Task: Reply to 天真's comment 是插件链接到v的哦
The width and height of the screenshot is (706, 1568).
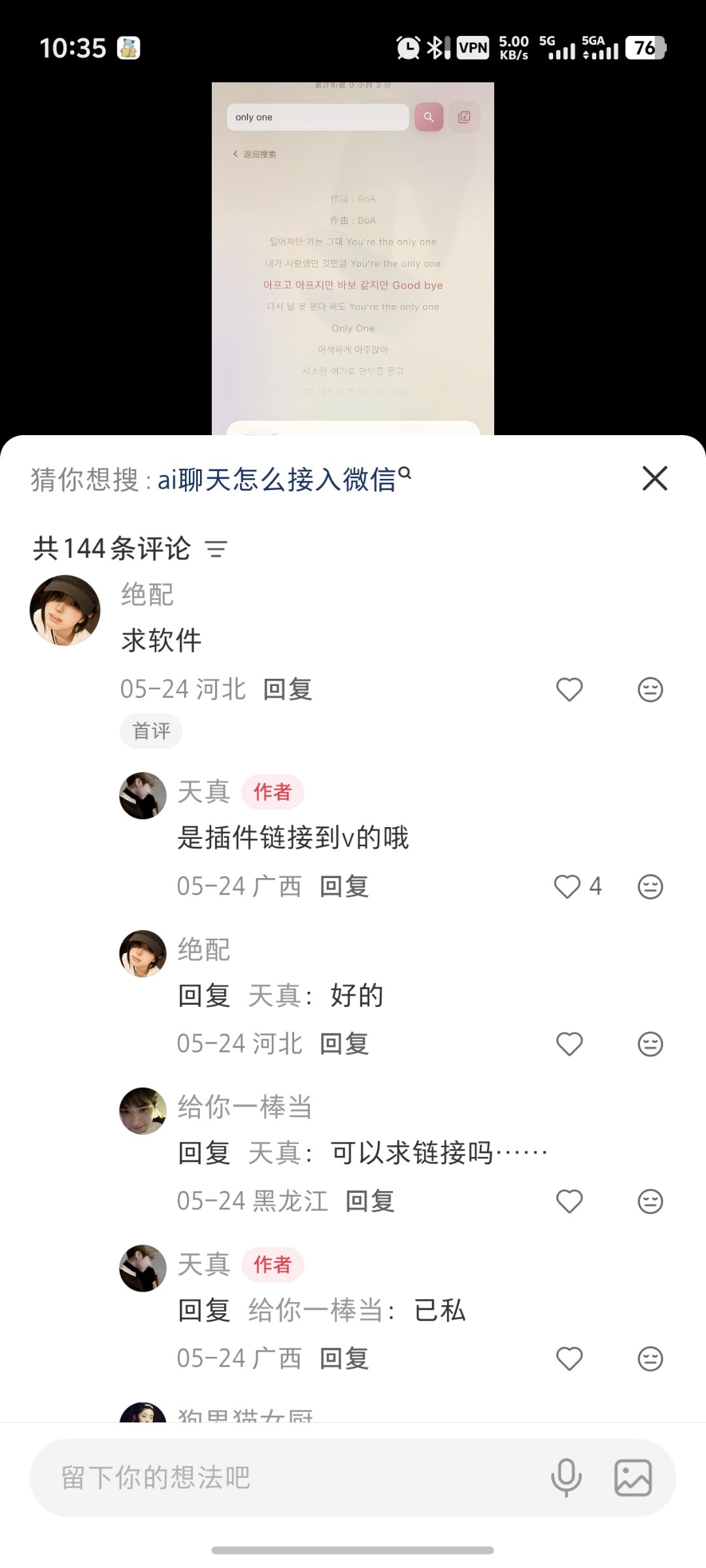Action: pyautogui.click(x=345, y=887)
